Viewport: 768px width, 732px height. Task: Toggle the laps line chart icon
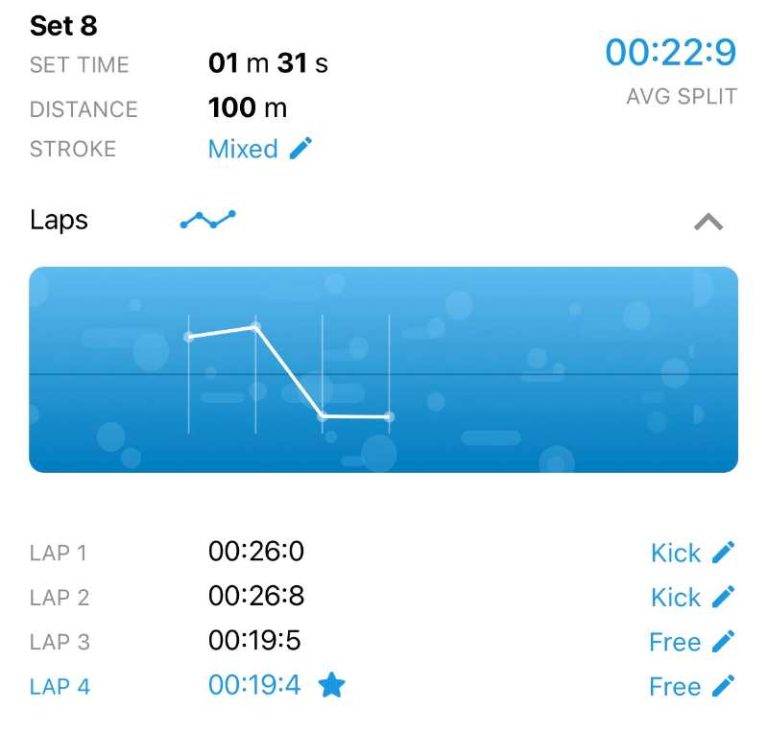208,220
